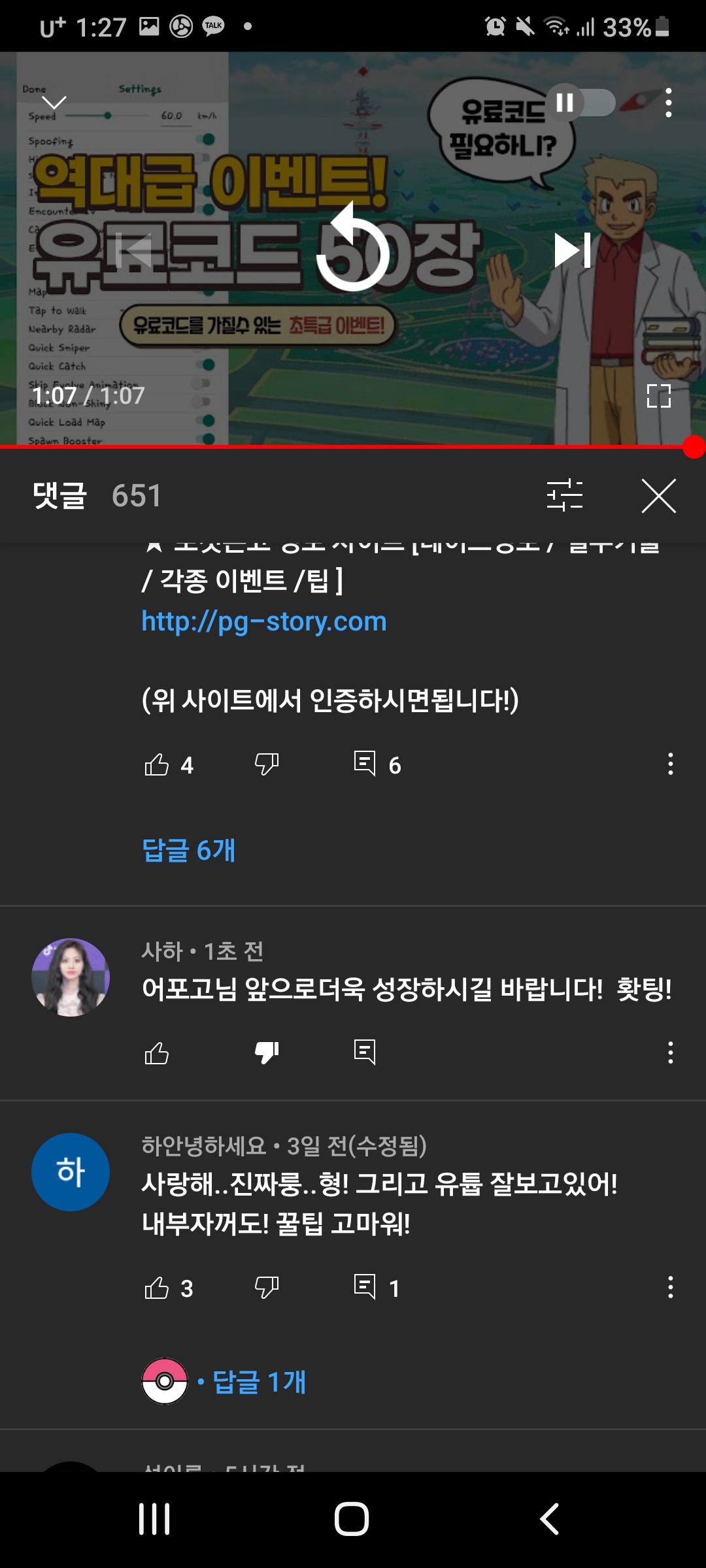Open the pg-story.com link
This screenshot has height=1568, width=706.
(x=264, y=621)
